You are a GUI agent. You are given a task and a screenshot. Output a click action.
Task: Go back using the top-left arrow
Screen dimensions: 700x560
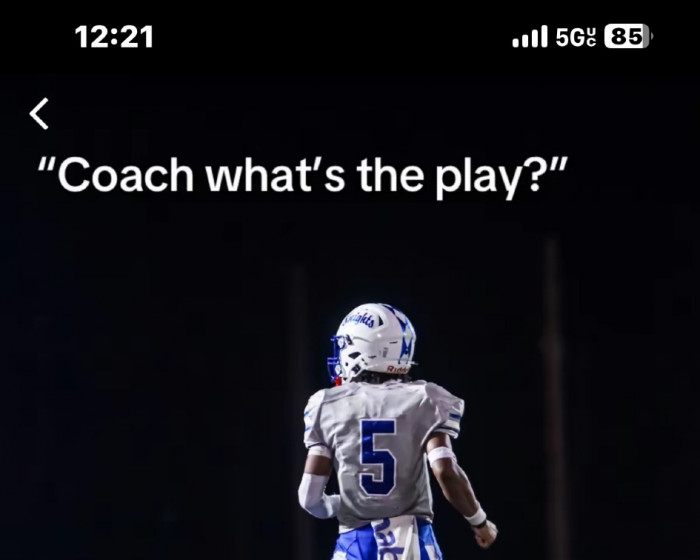coord(39,114)
